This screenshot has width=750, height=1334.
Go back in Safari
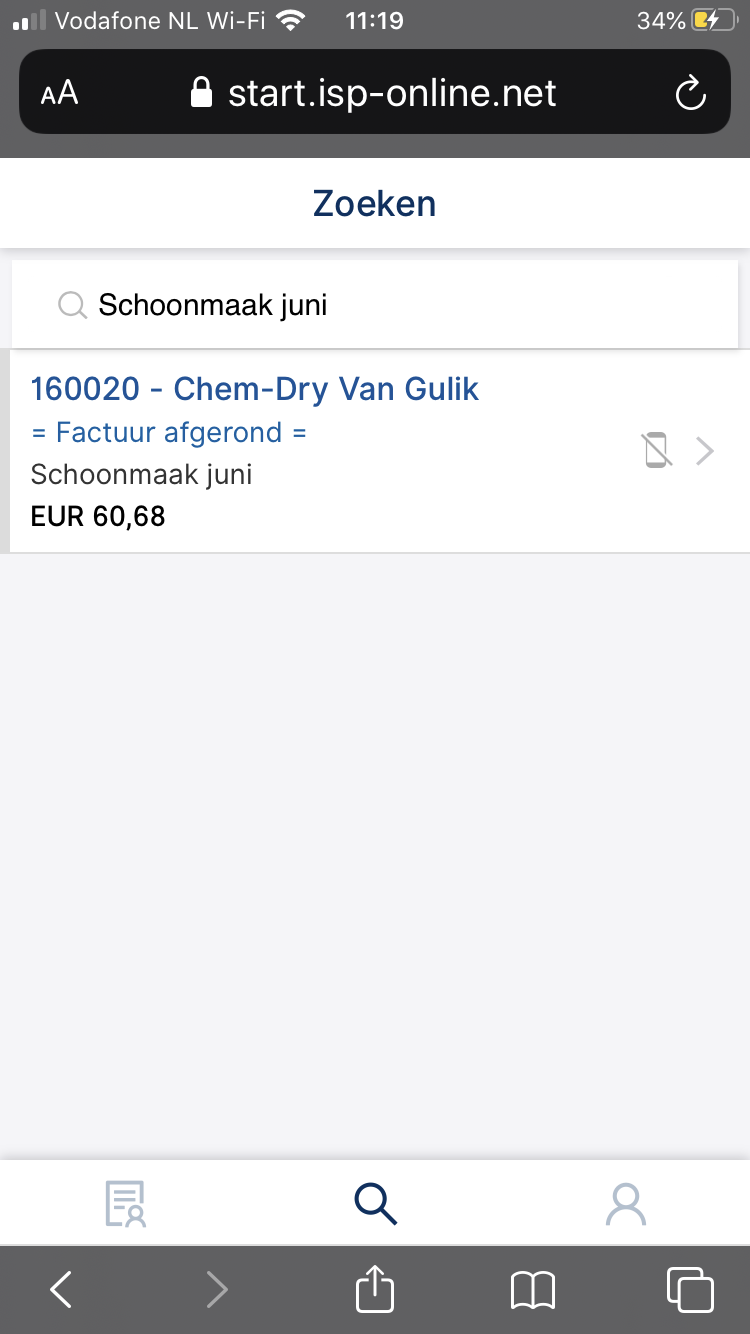61,1289
